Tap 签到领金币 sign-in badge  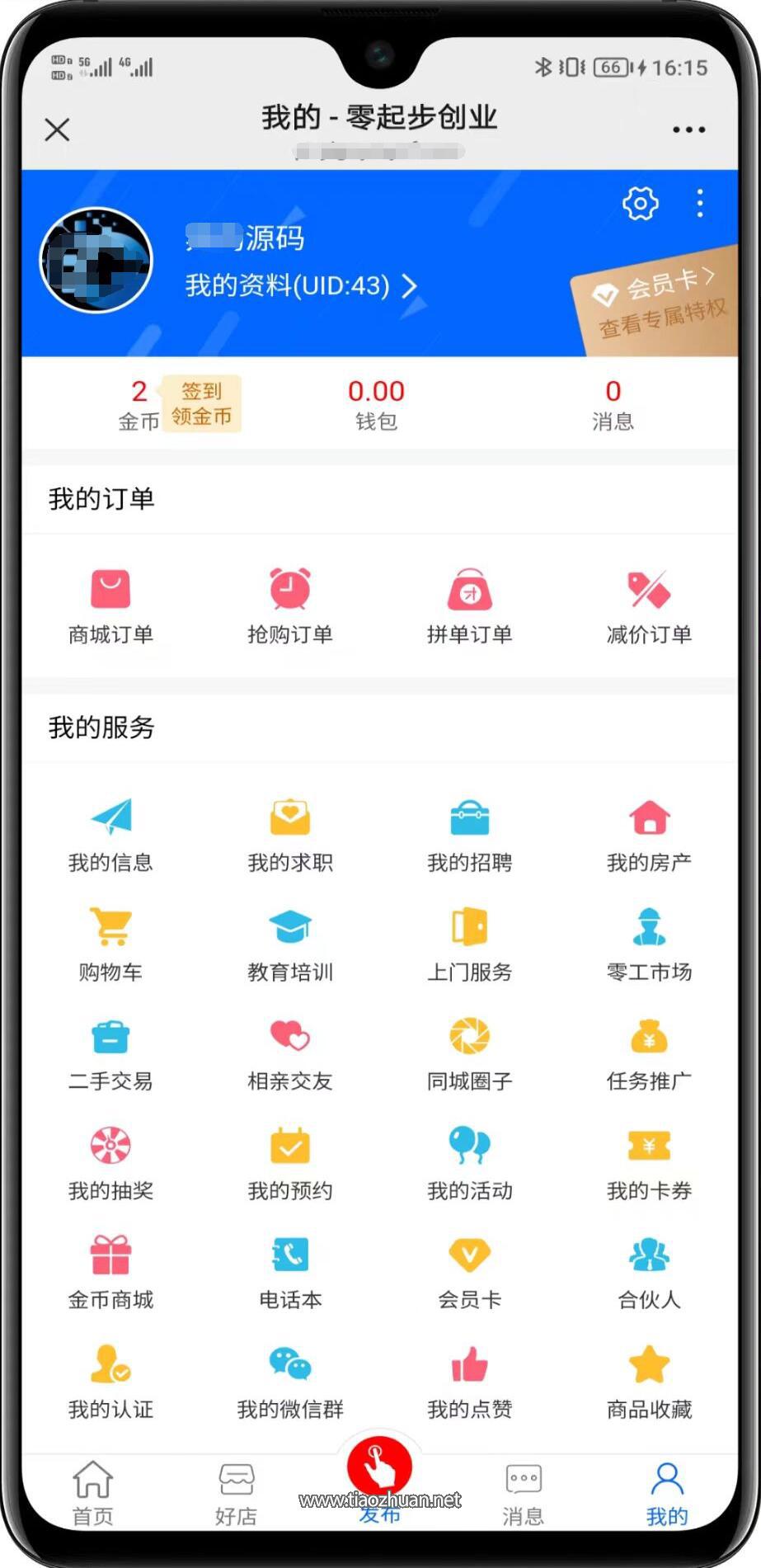point(201,403)
